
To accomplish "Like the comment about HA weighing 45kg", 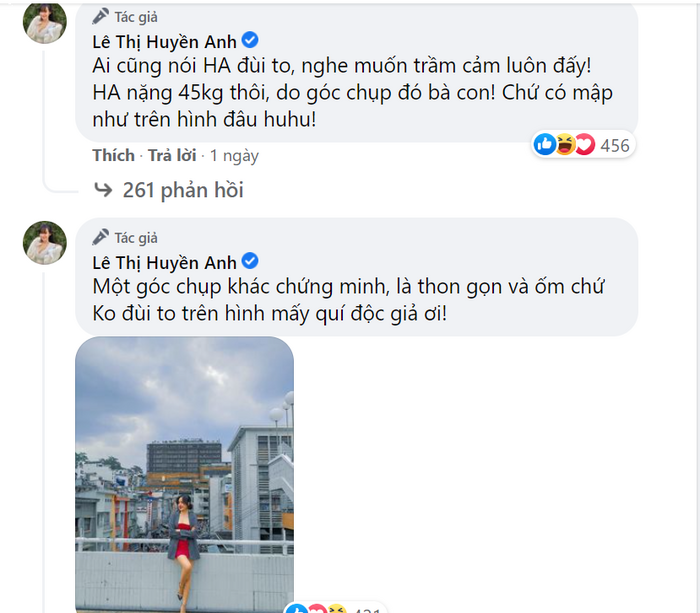I will click(x=113, y=155).
